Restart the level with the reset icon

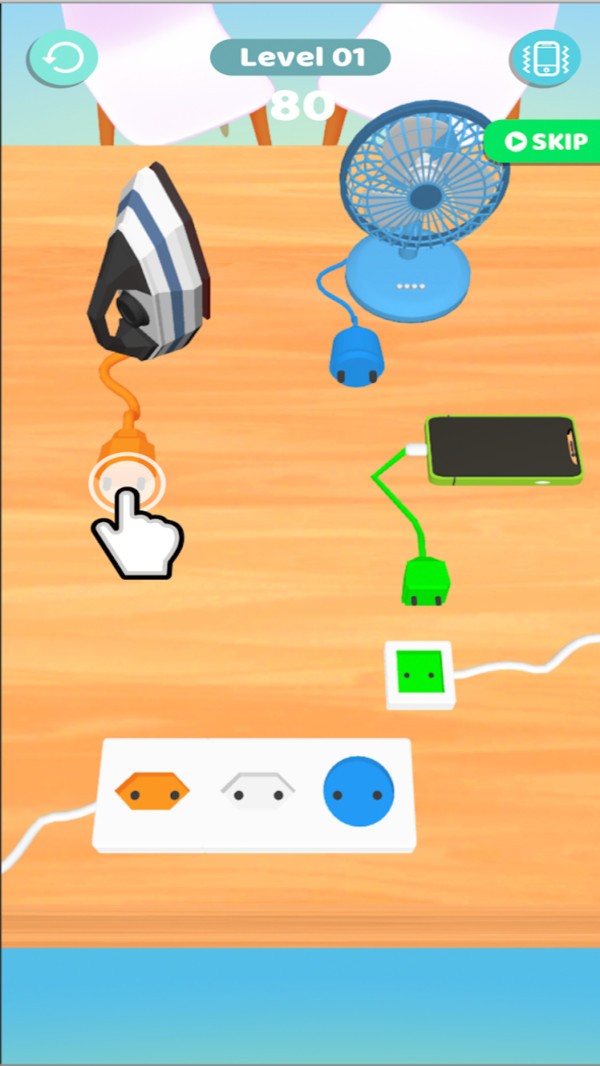[63, 58]
